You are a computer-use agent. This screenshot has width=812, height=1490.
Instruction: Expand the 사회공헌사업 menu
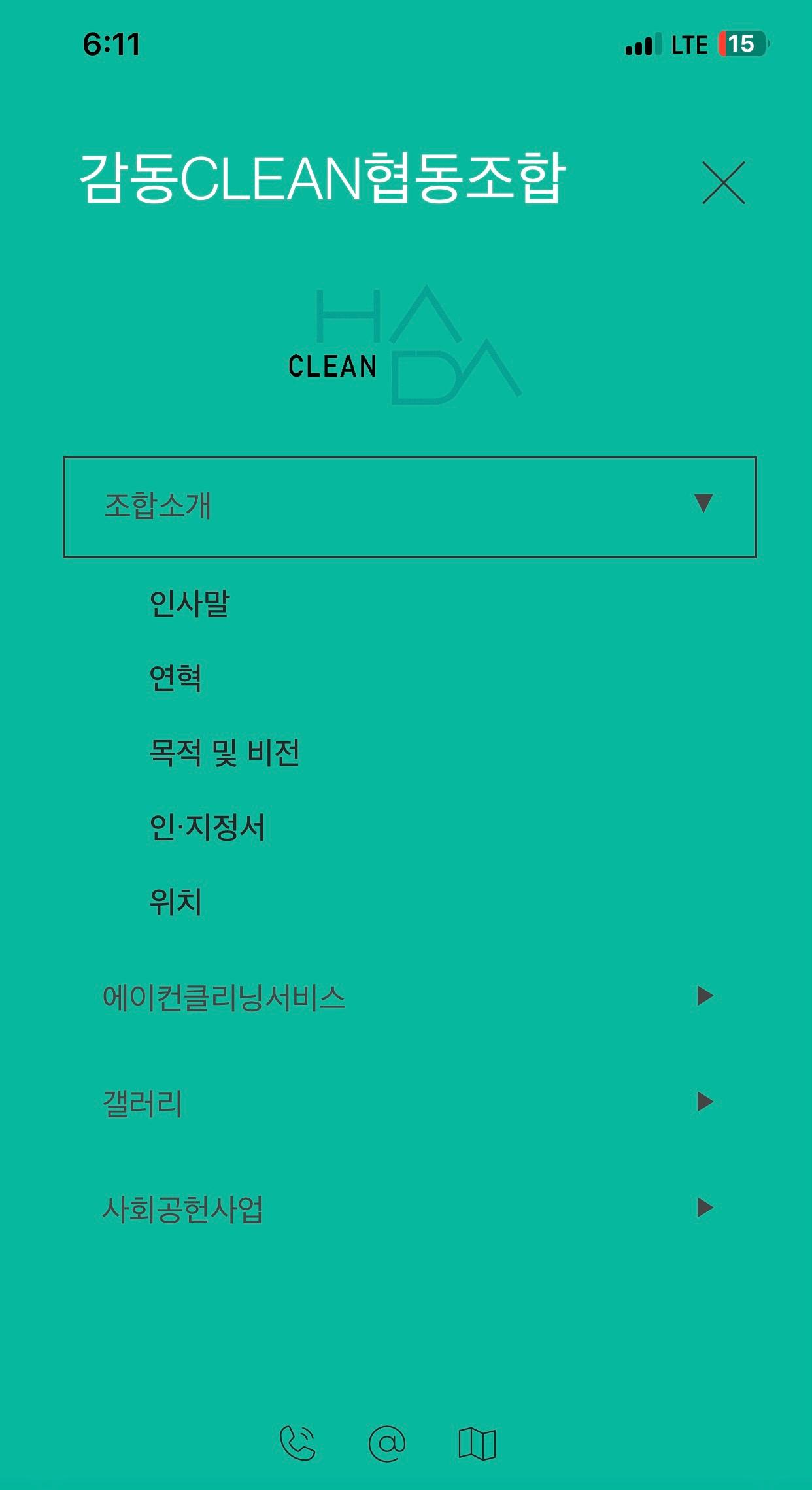click(x=409, y=1209)
